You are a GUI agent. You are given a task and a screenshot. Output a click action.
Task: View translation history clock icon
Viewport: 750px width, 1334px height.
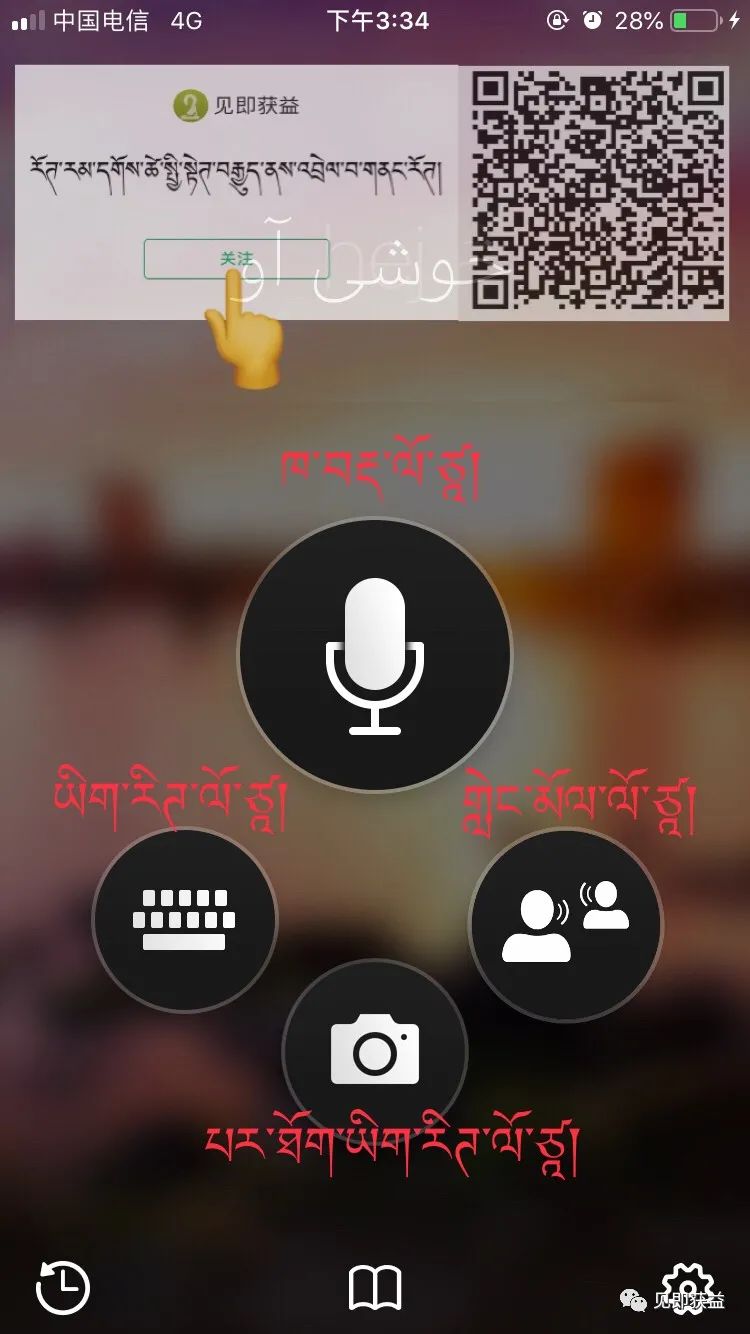click(63, 1287)
